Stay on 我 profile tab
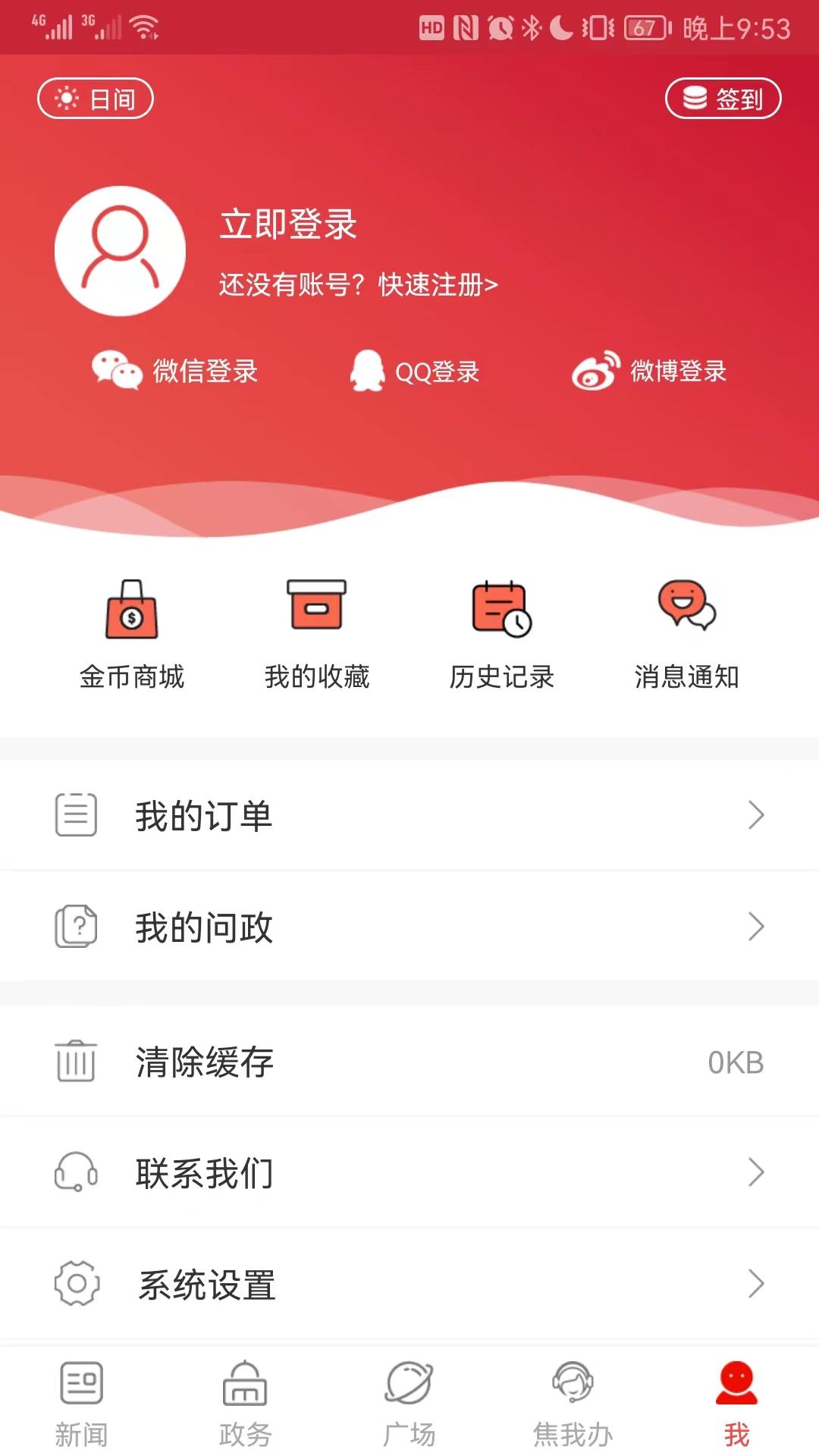The image size is (819, 1456). pos(736,1403)
